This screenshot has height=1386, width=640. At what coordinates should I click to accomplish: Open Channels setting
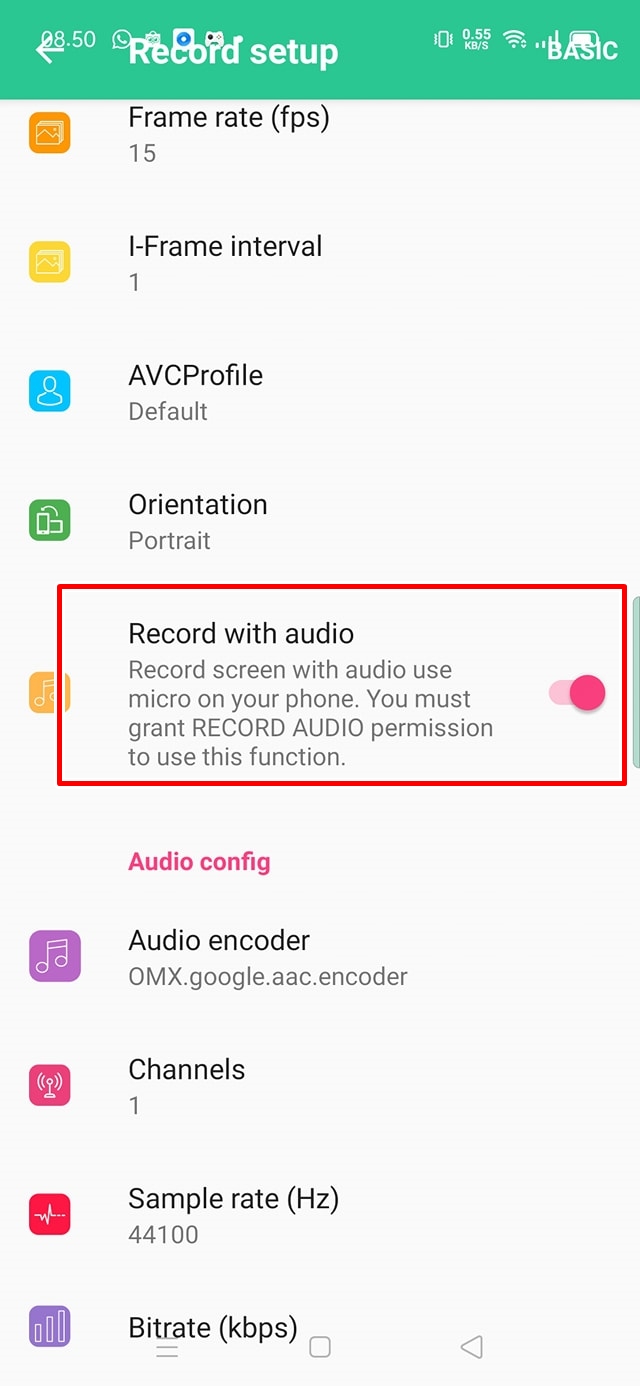coord(186,1086)
